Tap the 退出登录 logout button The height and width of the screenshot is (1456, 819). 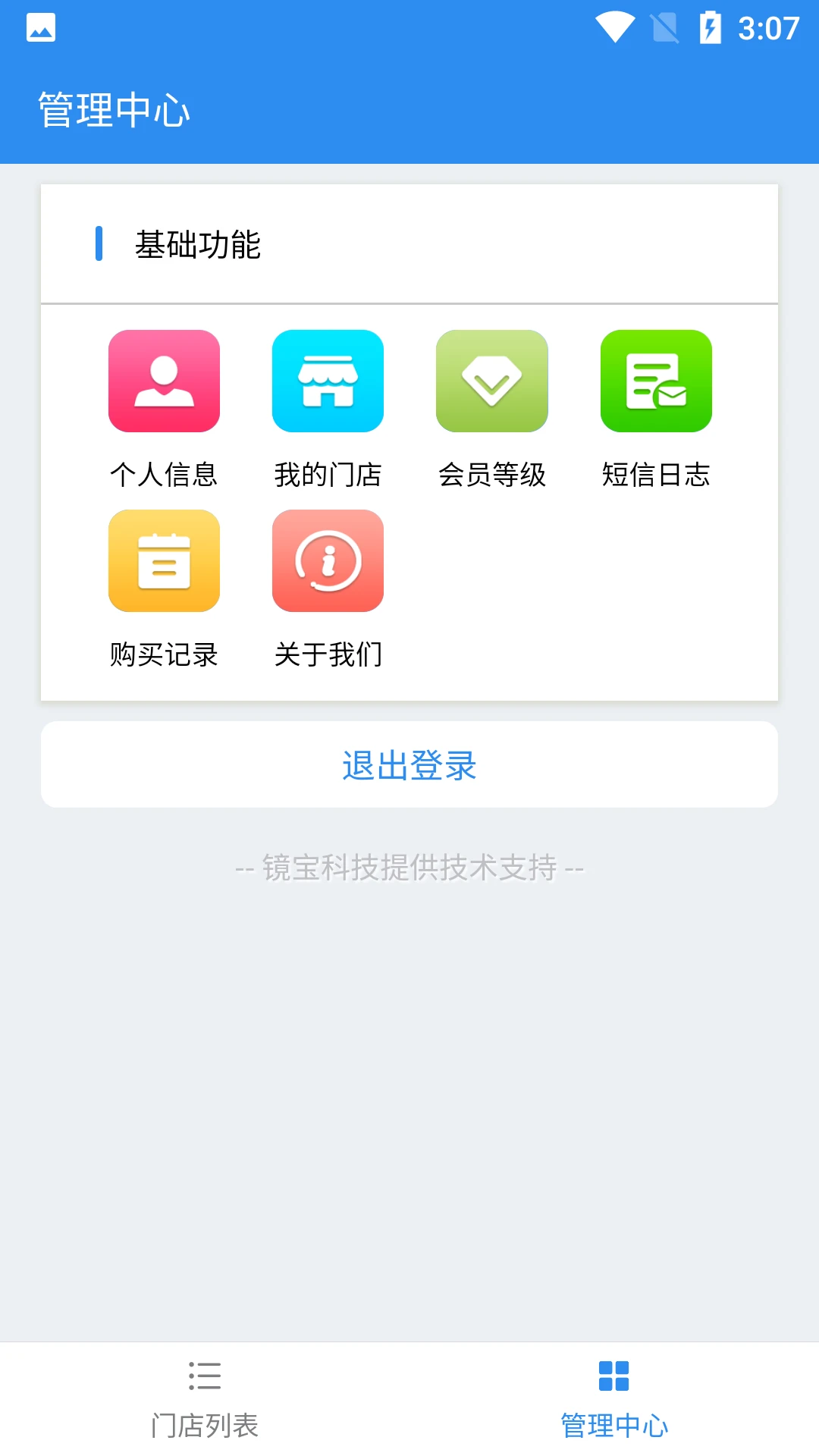point(409,766)
